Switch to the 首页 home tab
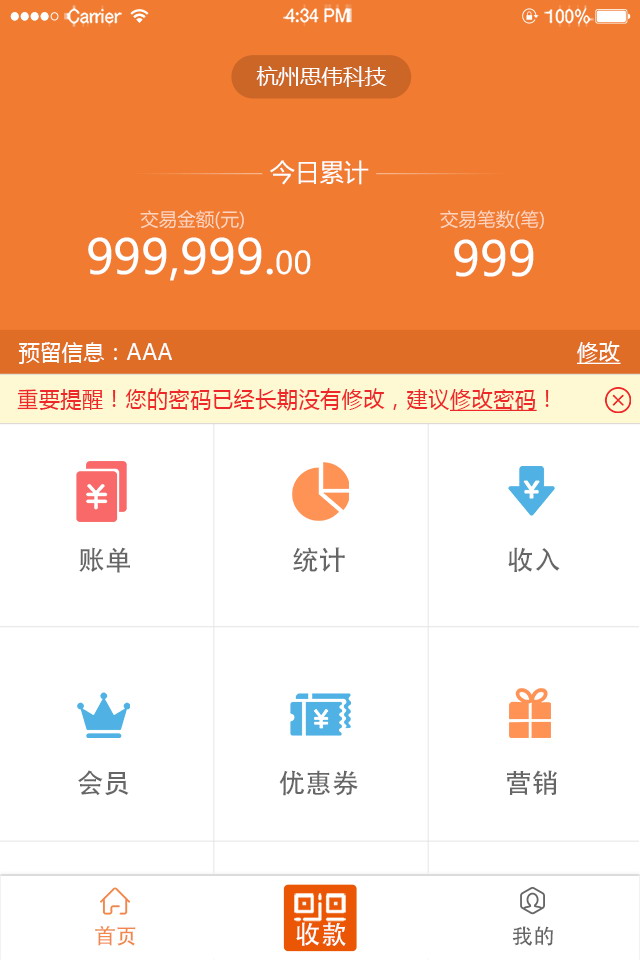Image resolution: width=640 pixels, height=960 pixels. (x=115, y=917)
